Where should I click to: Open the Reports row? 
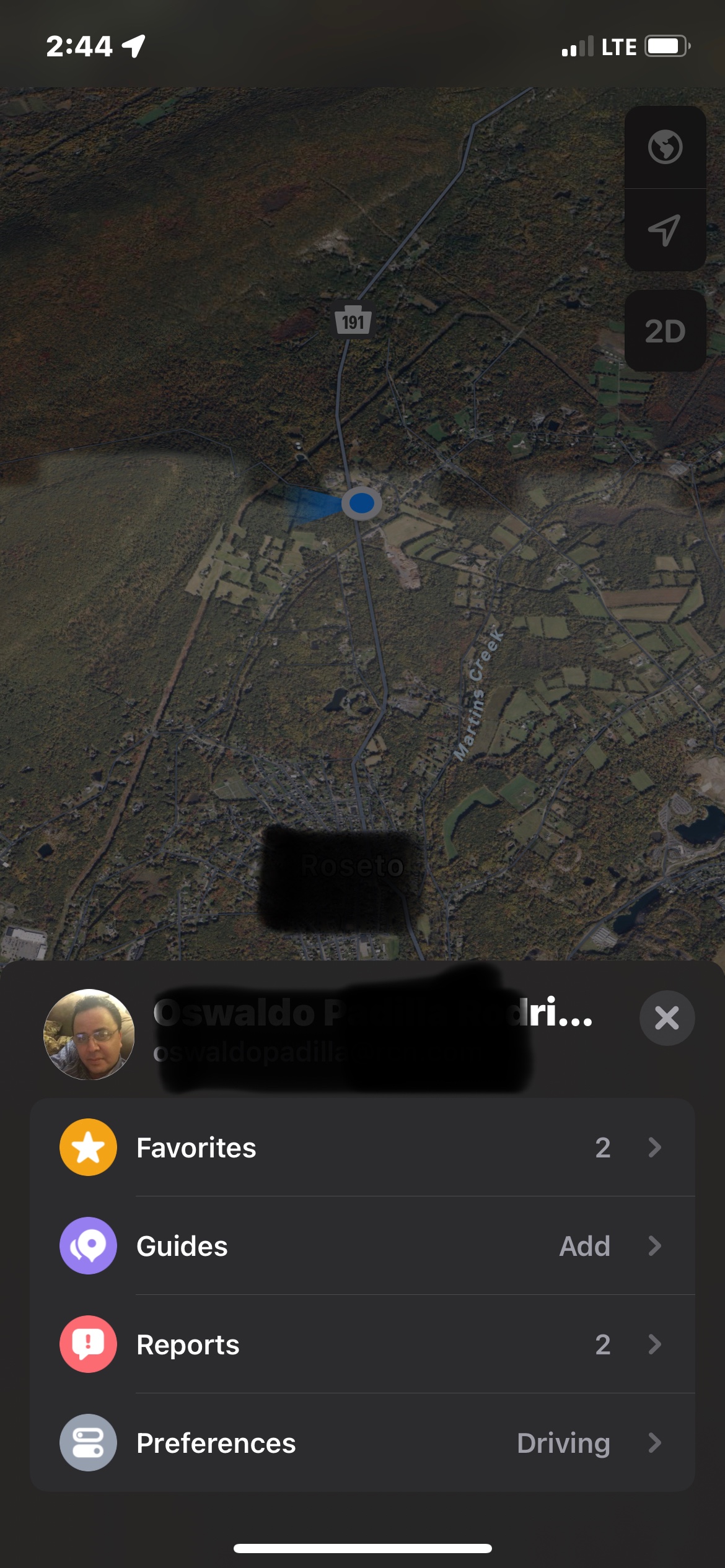tap(362, 1344)
